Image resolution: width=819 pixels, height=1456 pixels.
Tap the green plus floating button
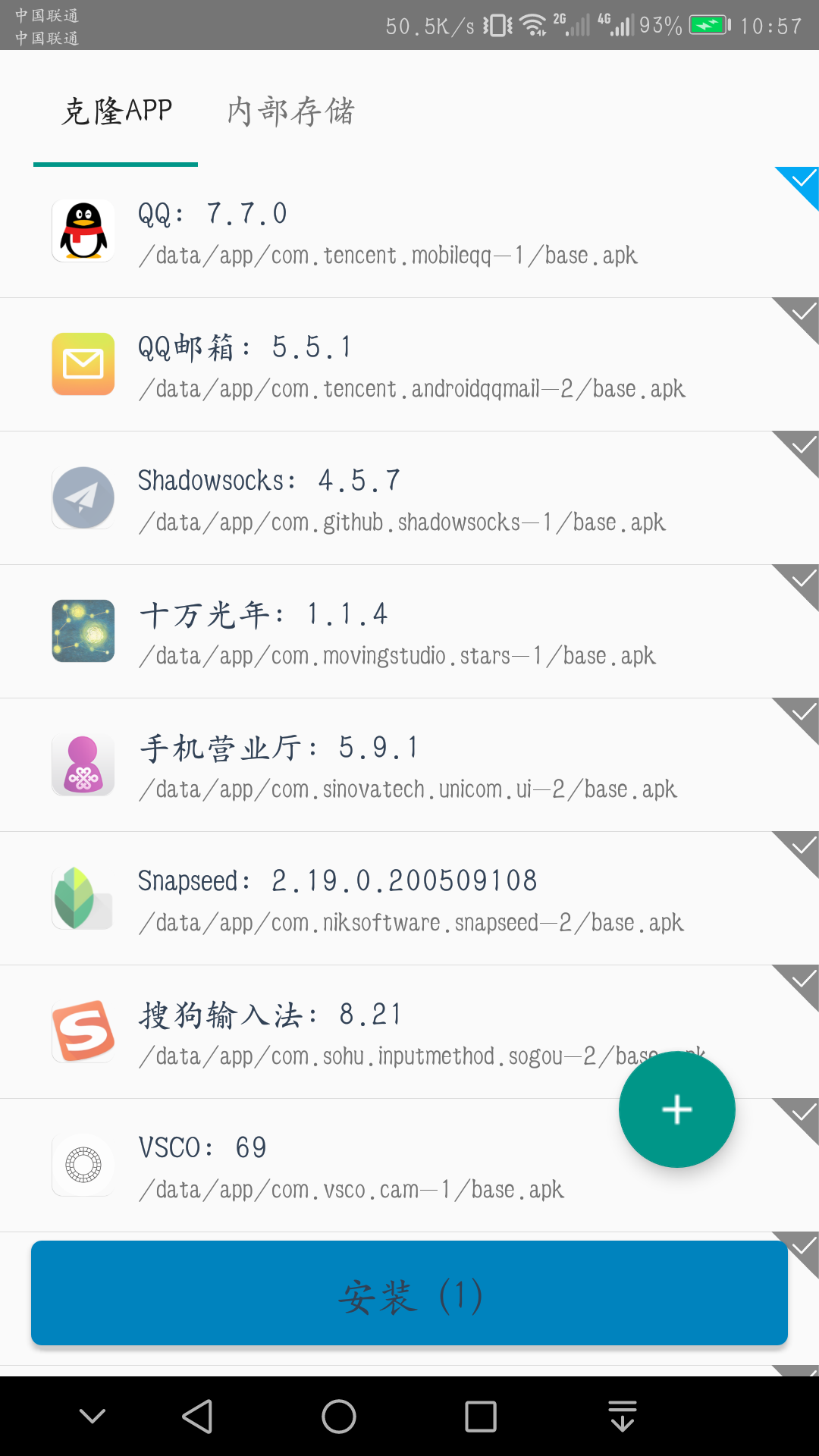point(676,1109)
